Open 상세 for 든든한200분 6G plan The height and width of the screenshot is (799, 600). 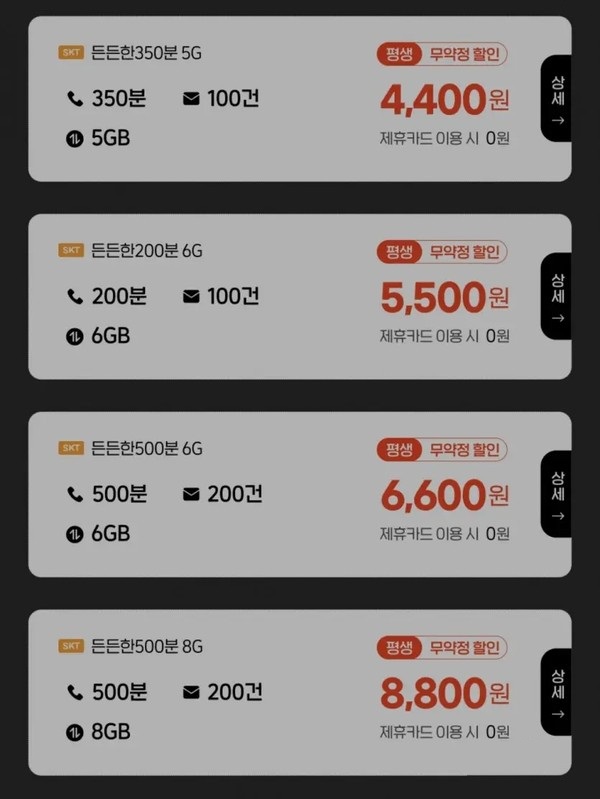point(557,296)
